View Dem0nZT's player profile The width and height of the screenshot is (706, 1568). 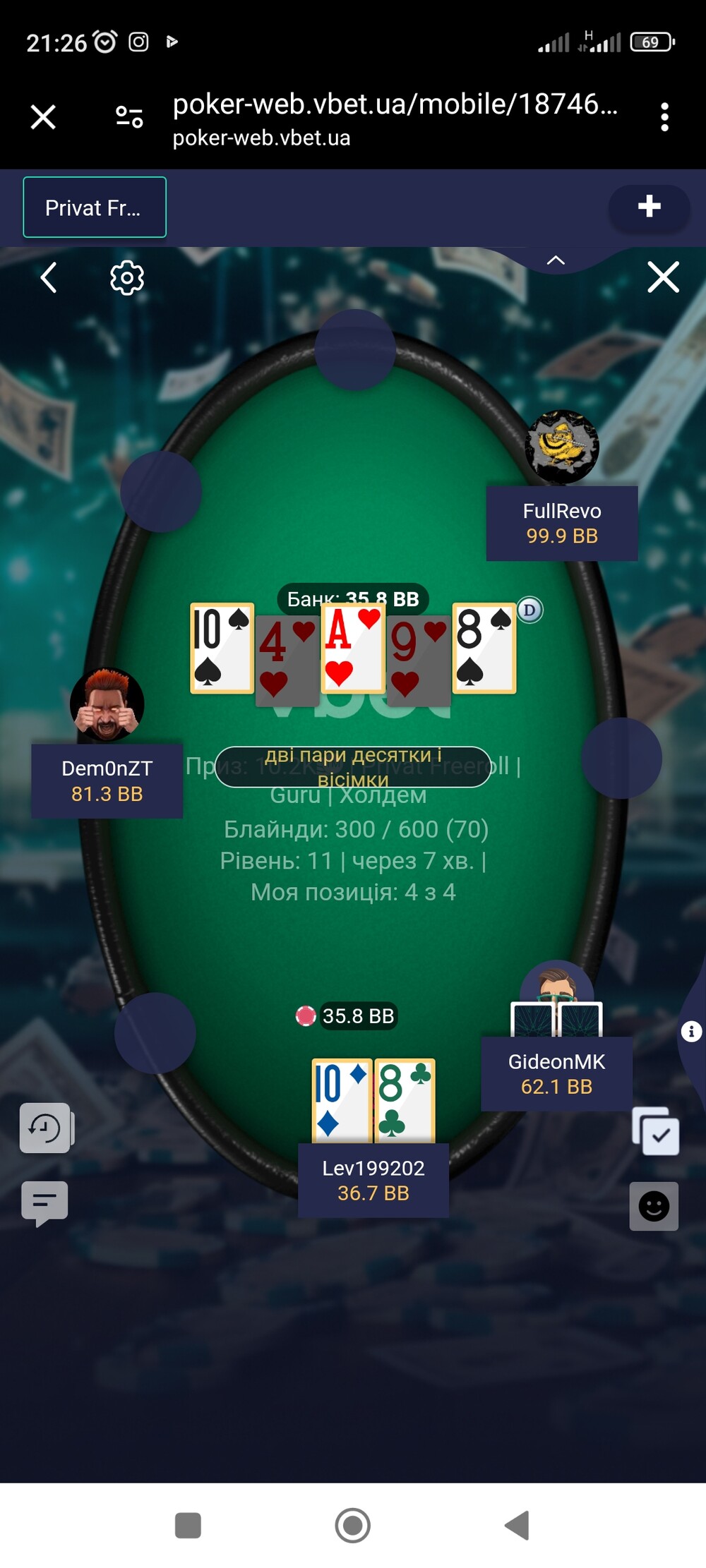[107, 704]
